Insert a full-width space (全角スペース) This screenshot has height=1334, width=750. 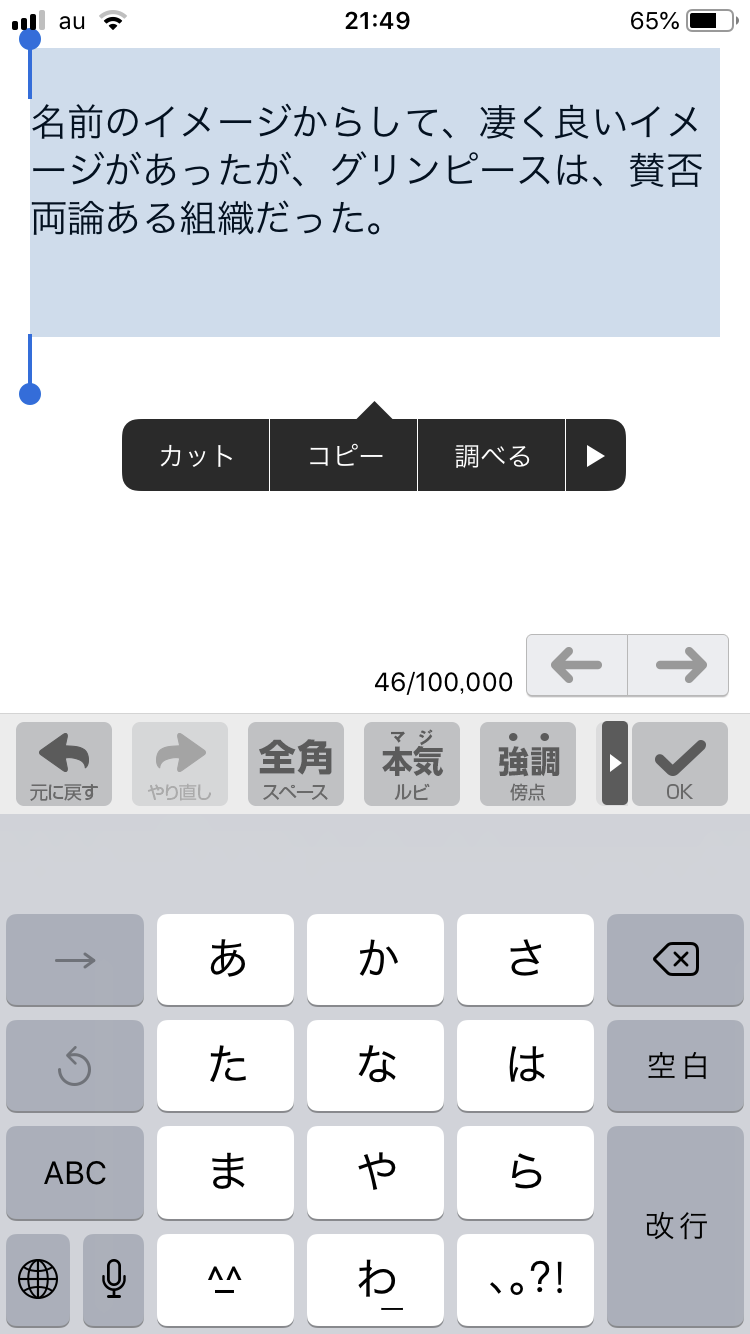click(x=296, y=765)
